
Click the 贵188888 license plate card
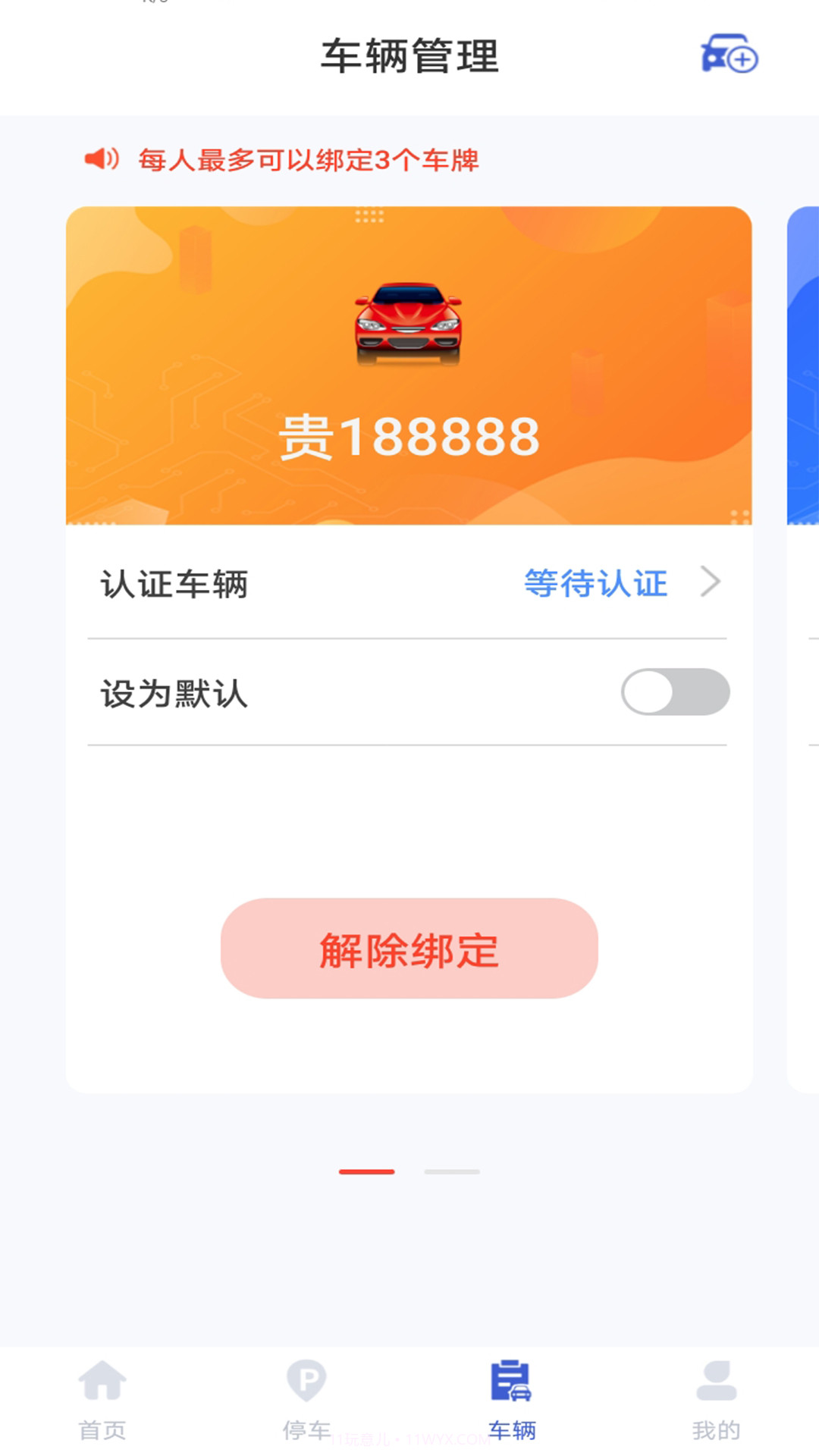click(409, 432)
